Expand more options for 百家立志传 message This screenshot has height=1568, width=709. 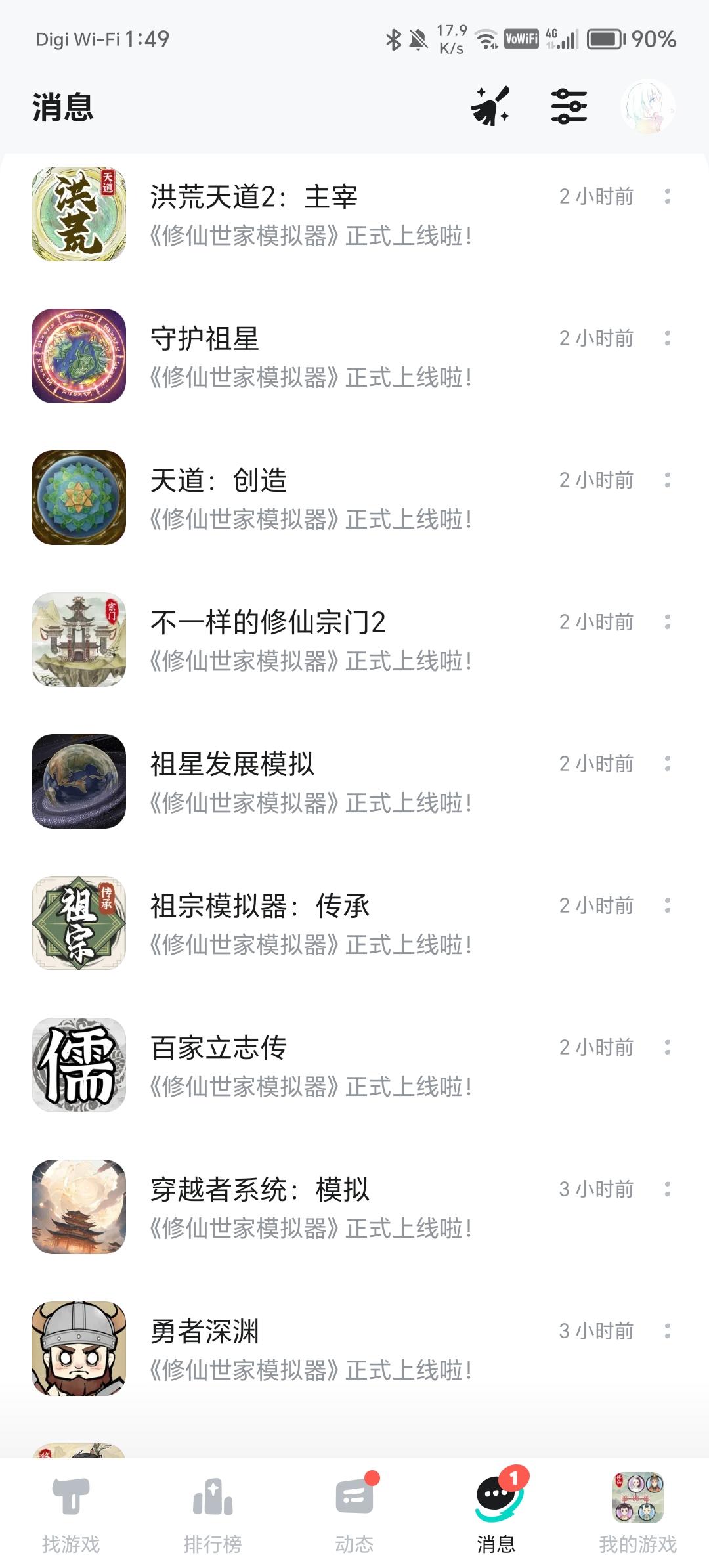(x=667, y=1047)
